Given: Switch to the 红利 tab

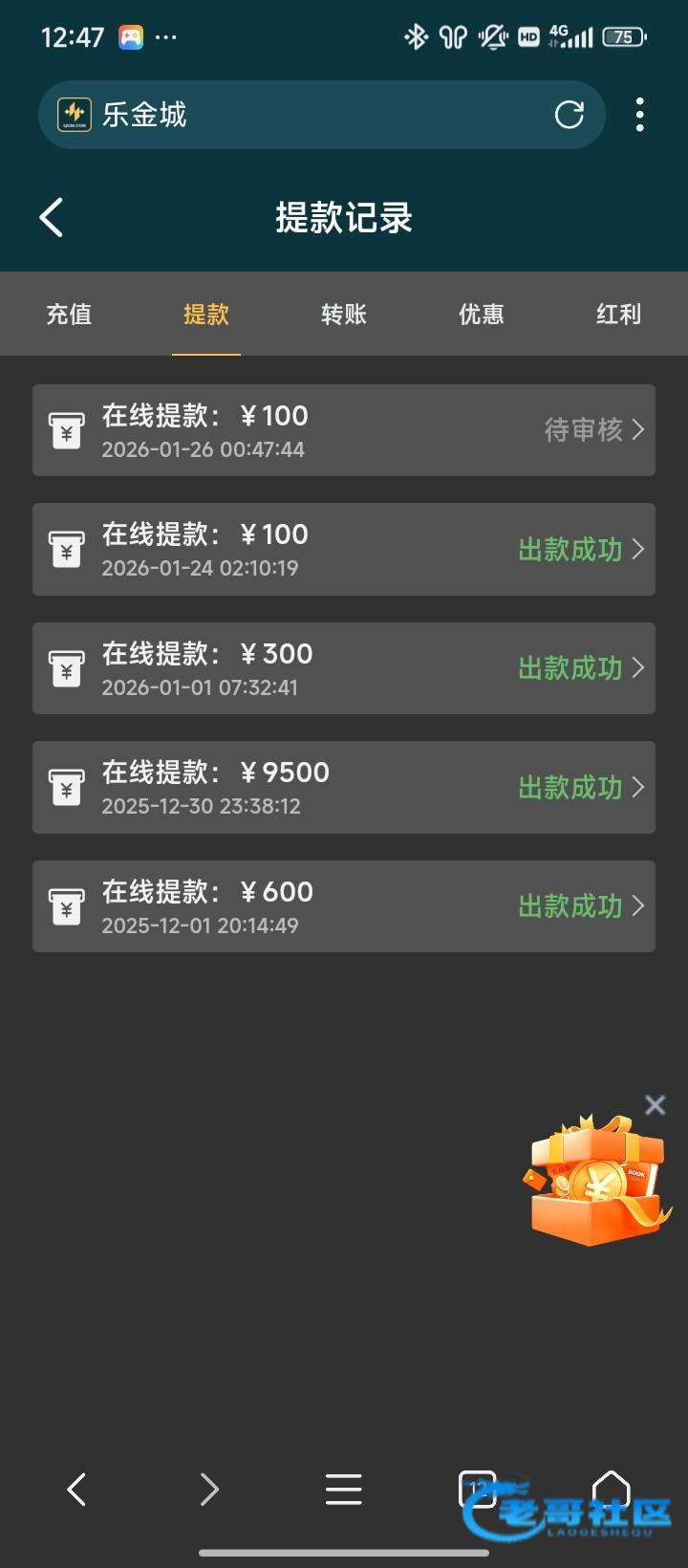Looking at the screenshot, I should pos(618,315).
